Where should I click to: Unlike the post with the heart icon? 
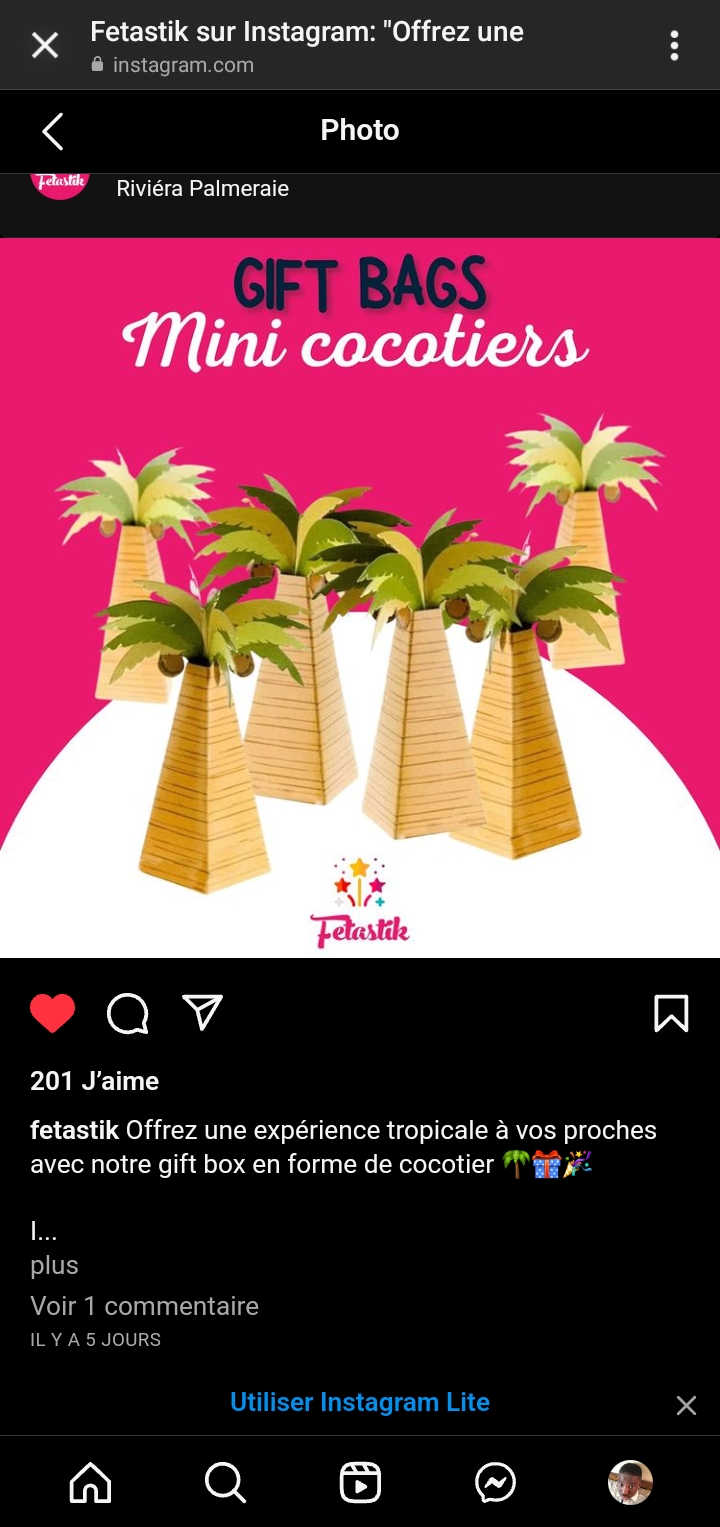53,1013
